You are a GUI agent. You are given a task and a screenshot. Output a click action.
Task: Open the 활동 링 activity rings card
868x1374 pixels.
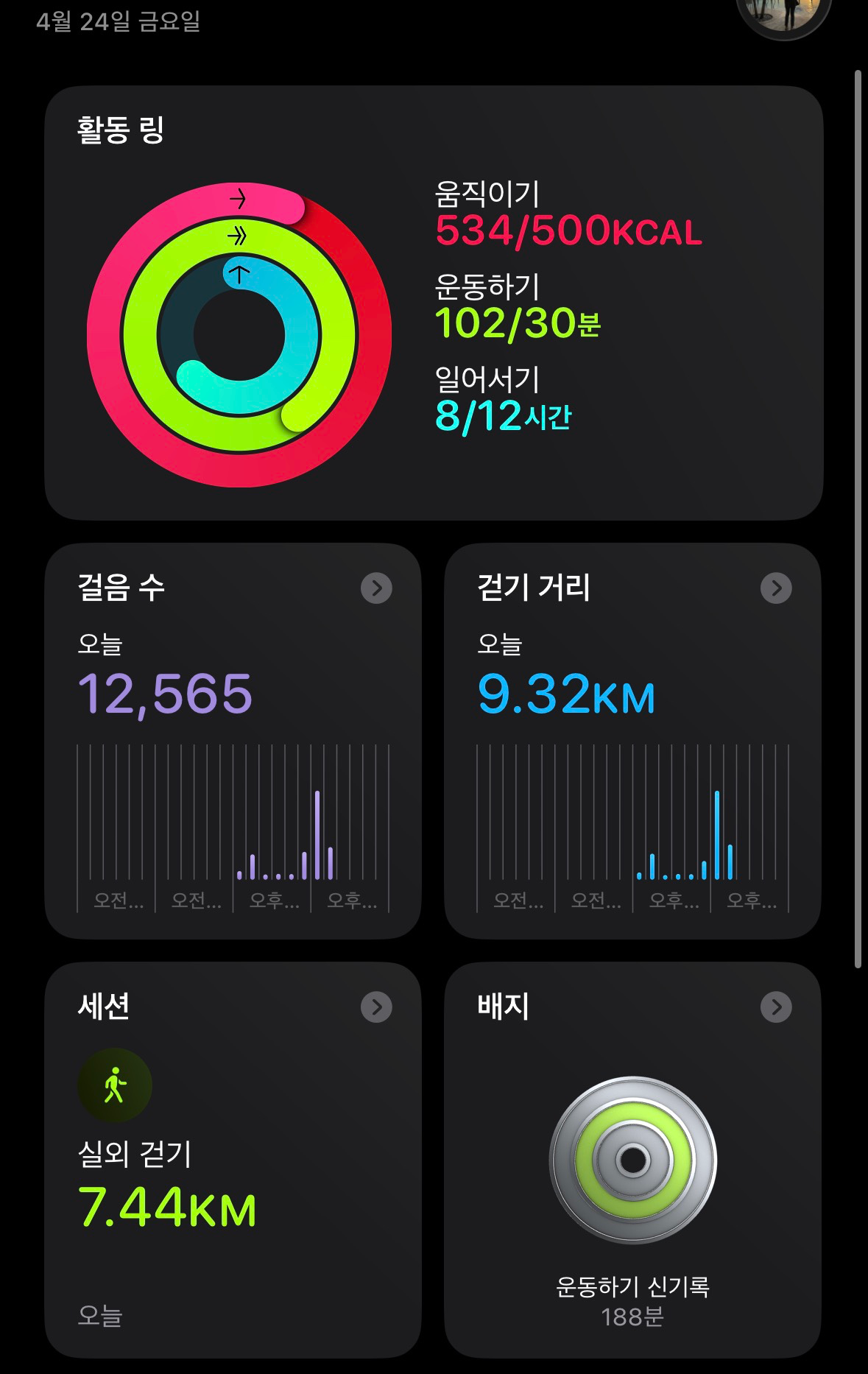pos(433,303)
